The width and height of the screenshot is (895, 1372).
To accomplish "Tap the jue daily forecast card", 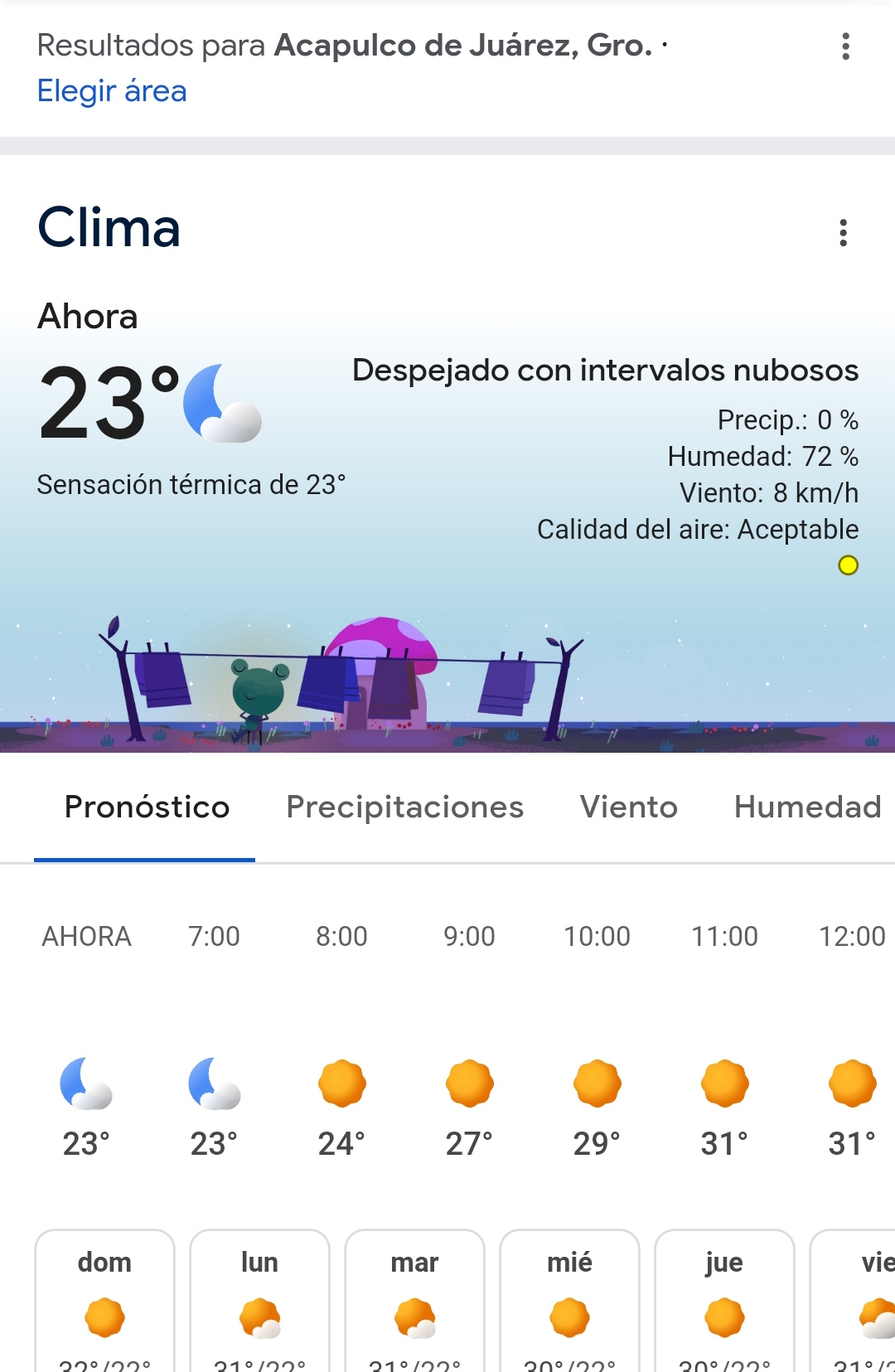I will click(724, 1302).
